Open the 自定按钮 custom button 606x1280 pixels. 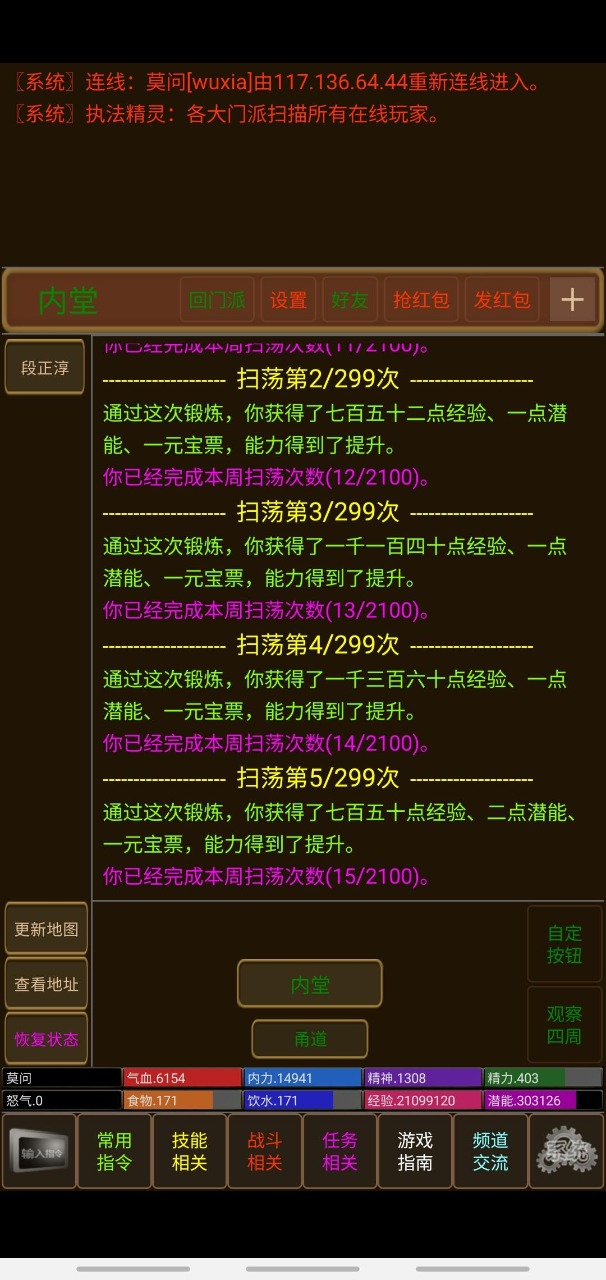(564, 944)
